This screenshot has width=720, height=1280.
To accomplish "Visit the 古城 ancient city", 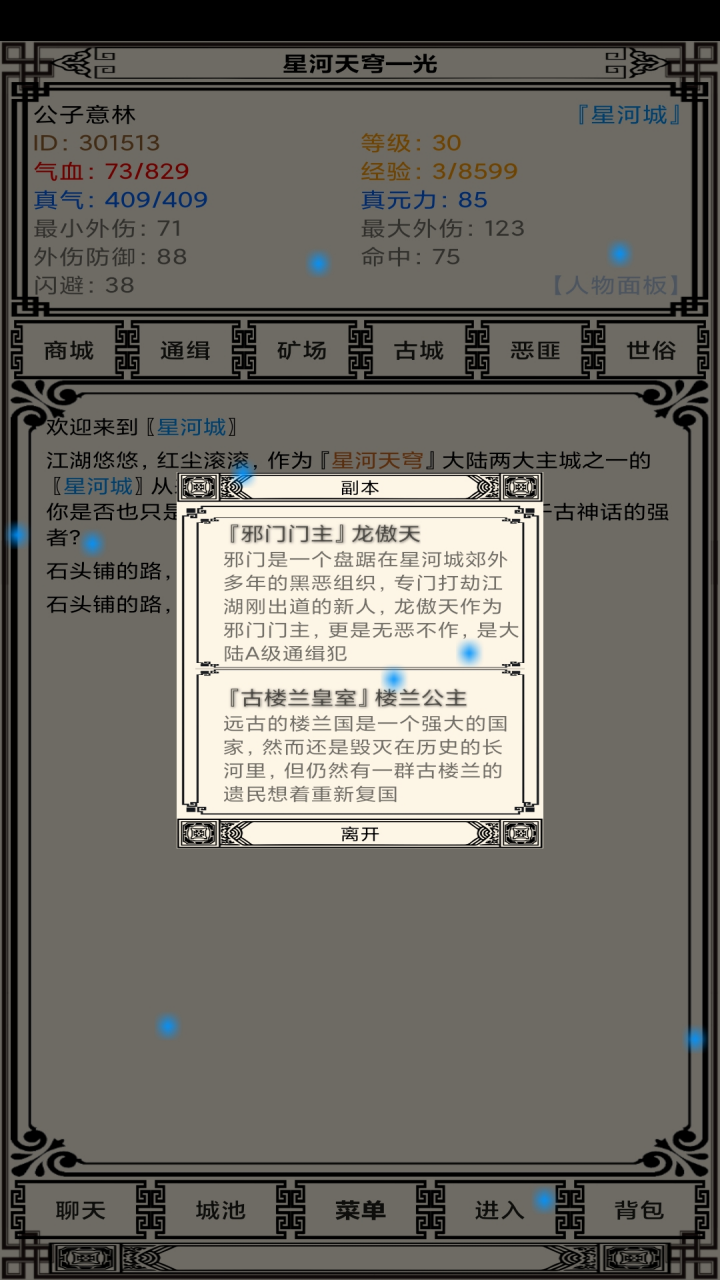I will [x=419, y=350].
